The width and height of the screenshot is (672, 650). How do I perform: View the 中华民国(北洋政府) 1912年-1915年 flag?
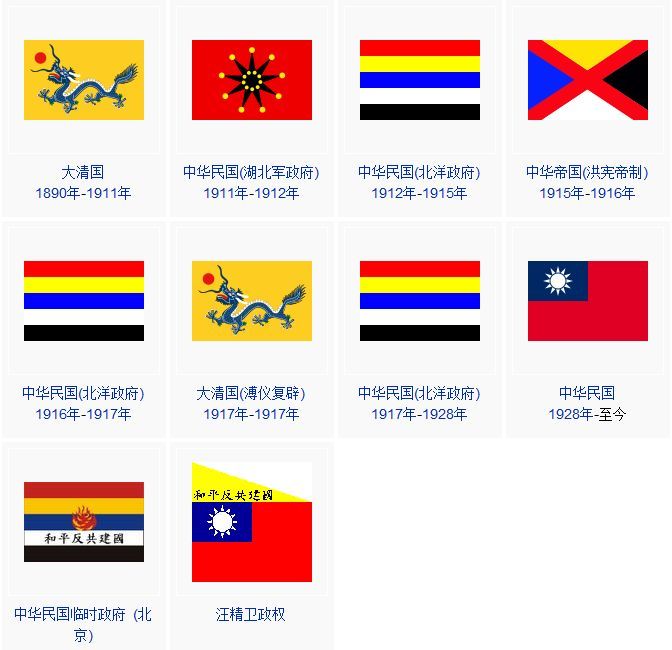[x=420, y=80]
